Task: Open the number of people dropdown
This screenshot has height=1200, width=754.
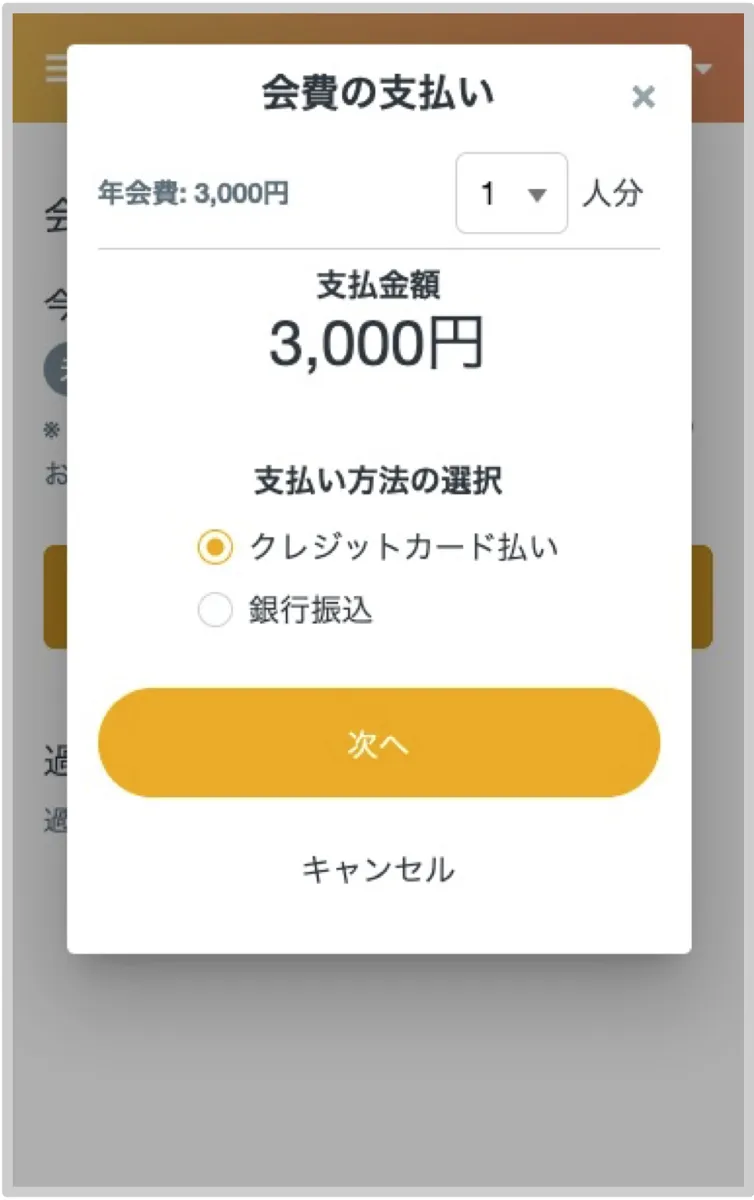Action: pyautogui.click(x=511, y=194)
